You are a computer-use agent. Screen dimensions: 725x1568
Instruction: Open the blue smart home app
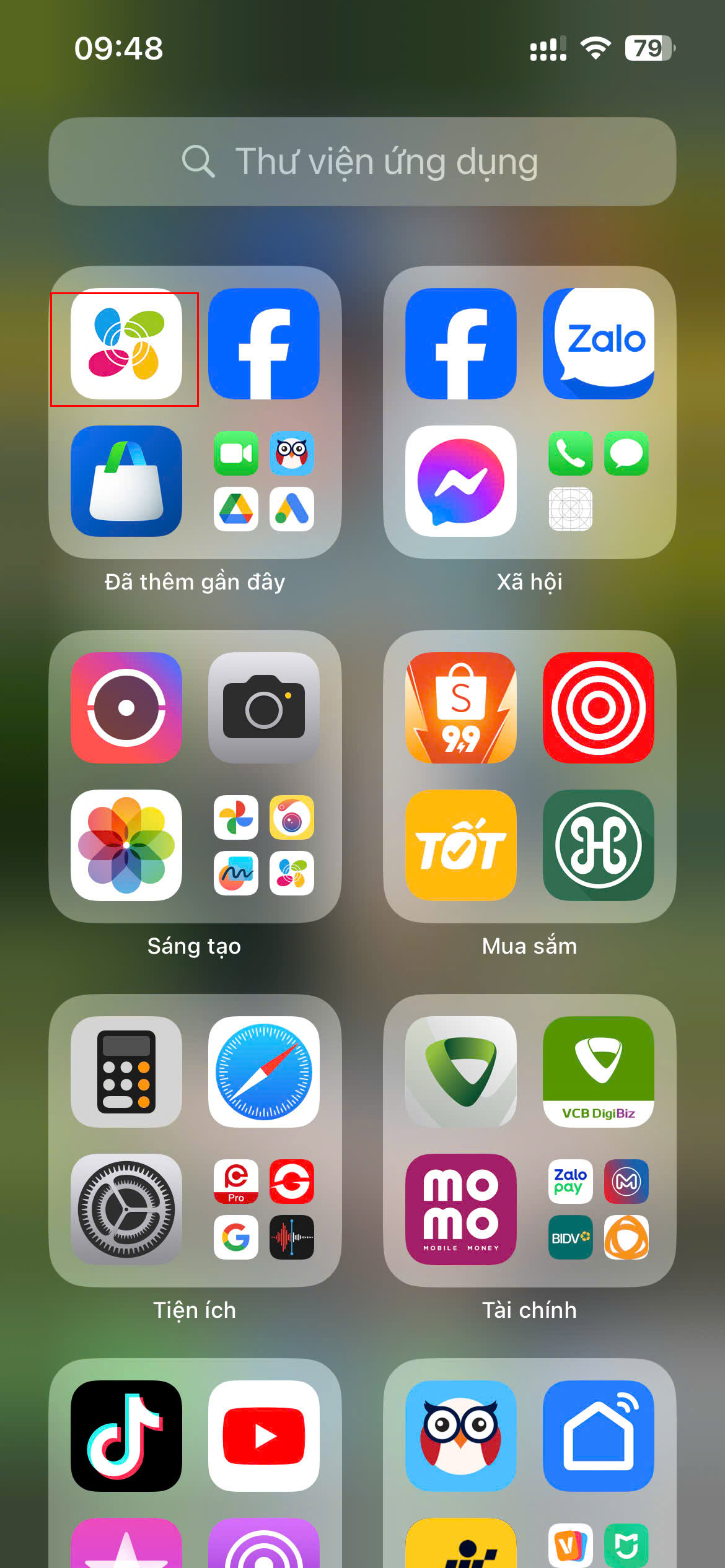click(598, 1436)
